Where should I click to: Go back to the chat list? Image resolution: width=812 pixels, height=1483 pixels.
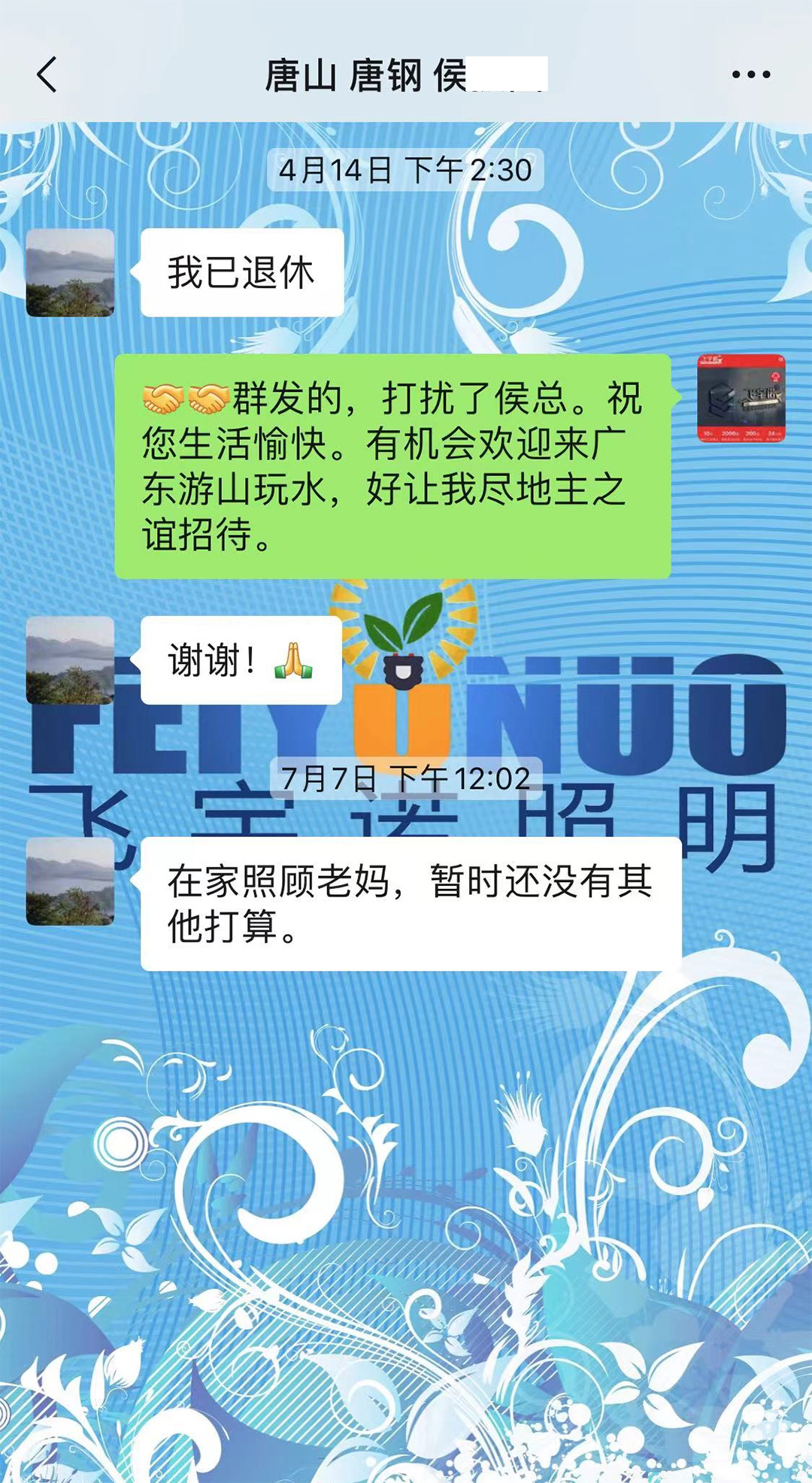point(47,74)
